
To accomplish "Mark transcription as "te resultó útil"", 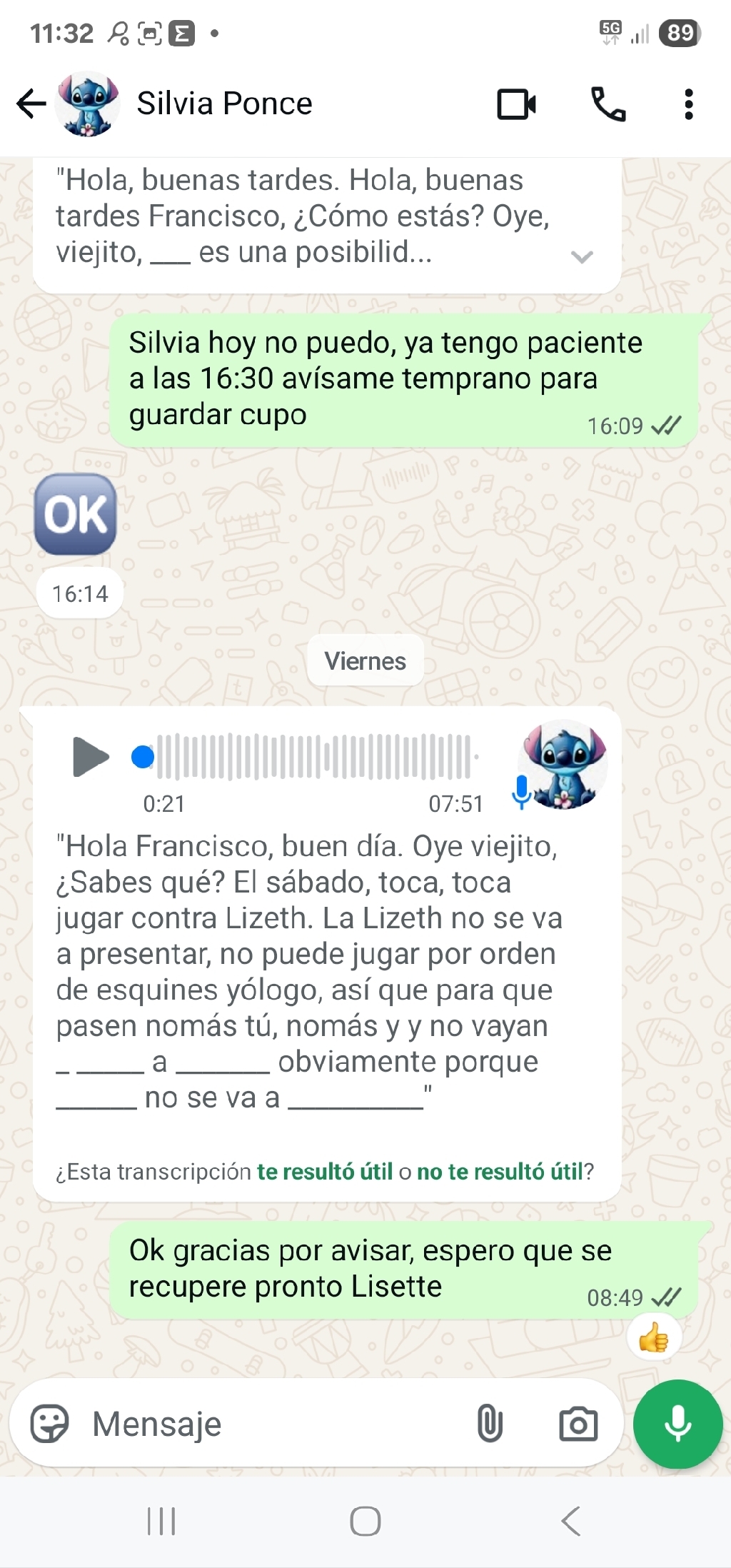I will 325,1172.
